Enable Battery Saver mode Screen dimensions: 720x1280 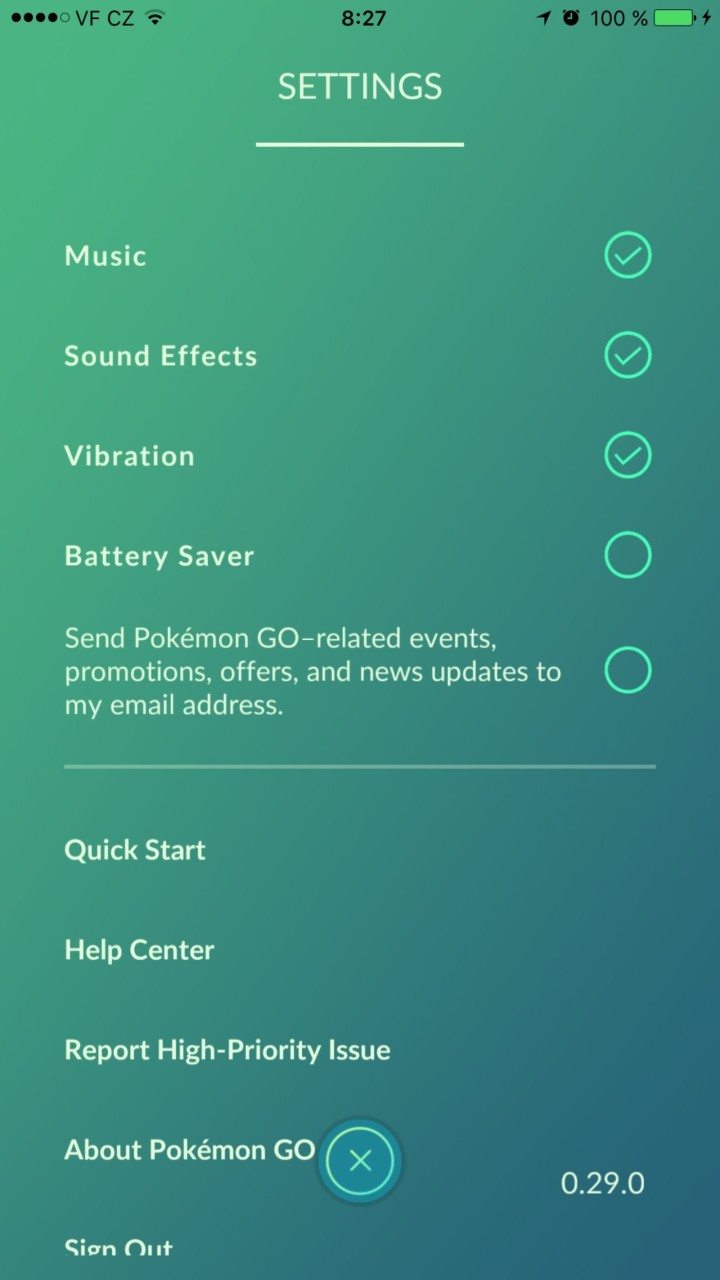click(628, 555)
